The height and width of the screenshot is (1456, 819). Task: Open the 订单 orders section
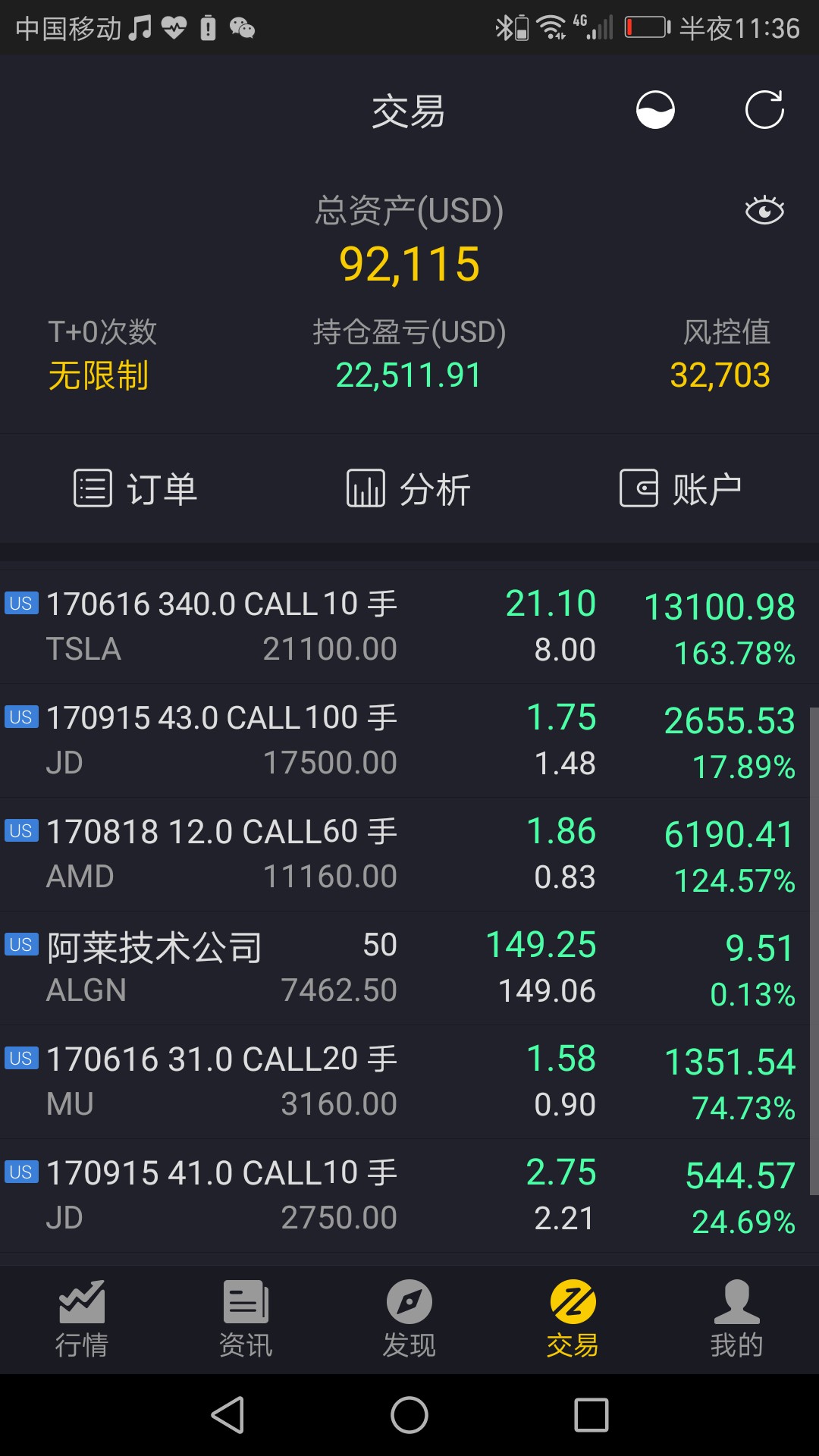coord(136,488)
